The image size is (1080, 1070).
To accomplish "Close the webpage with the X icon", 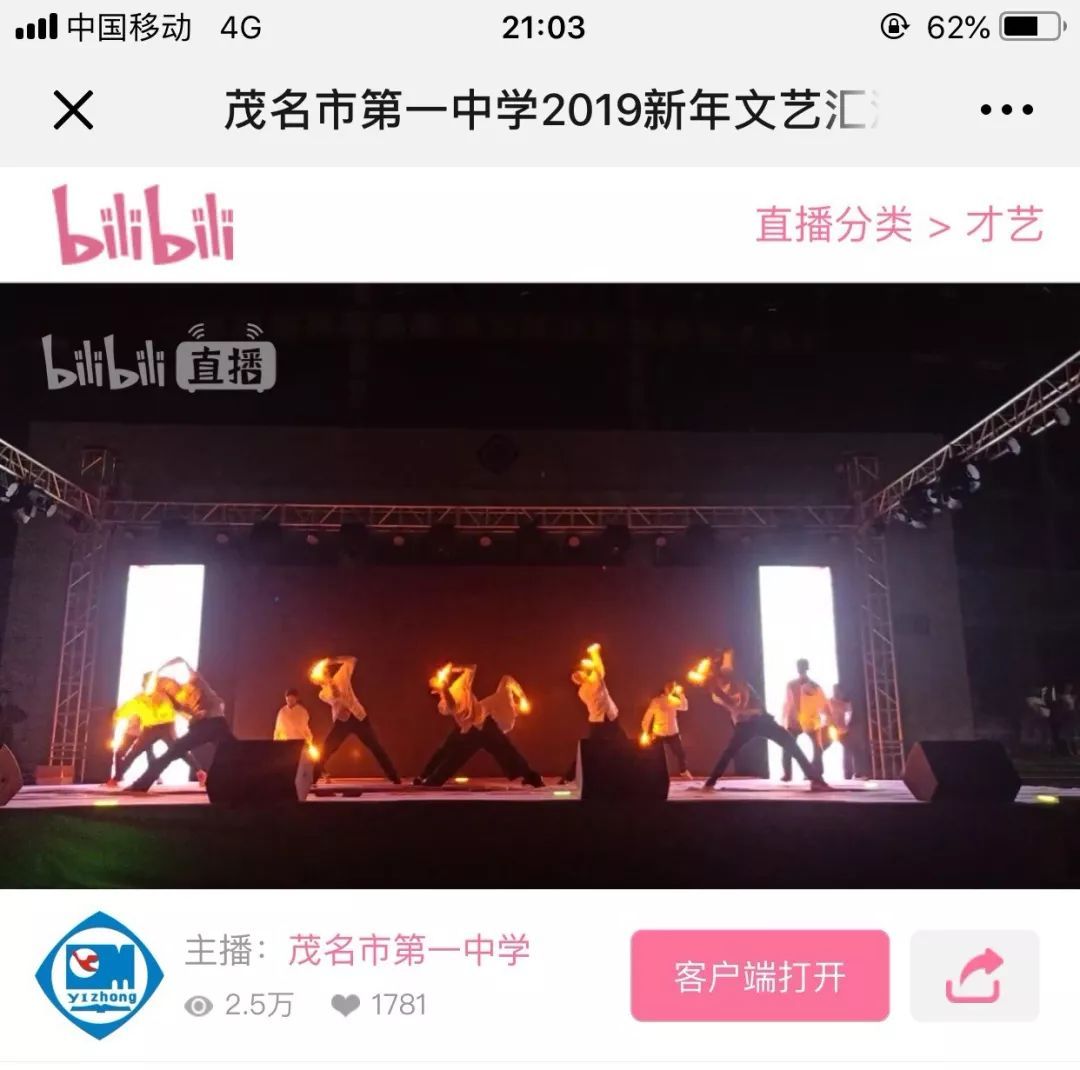I will point(73,110).
